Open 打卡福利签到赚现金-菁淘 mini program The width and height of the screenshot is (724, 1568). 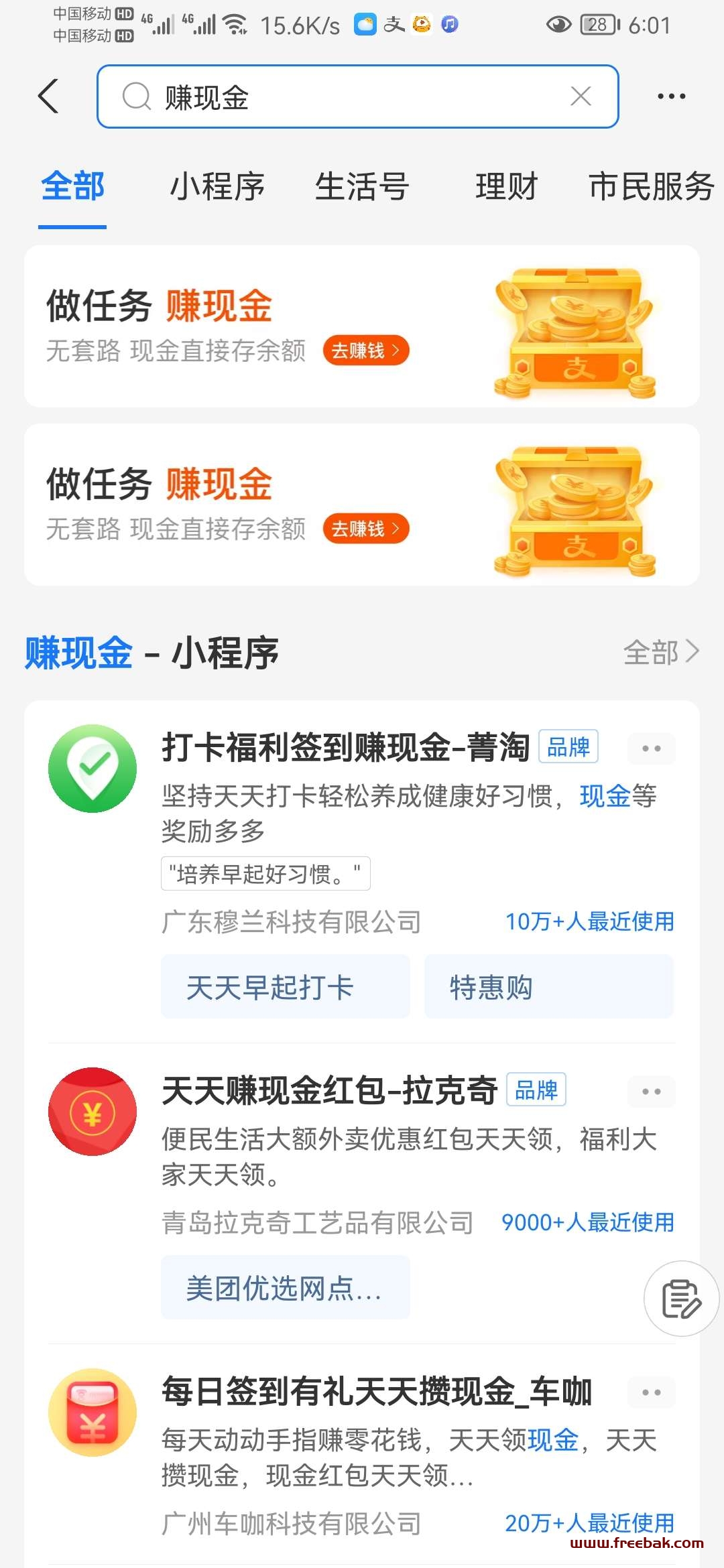tap(346, 748)
